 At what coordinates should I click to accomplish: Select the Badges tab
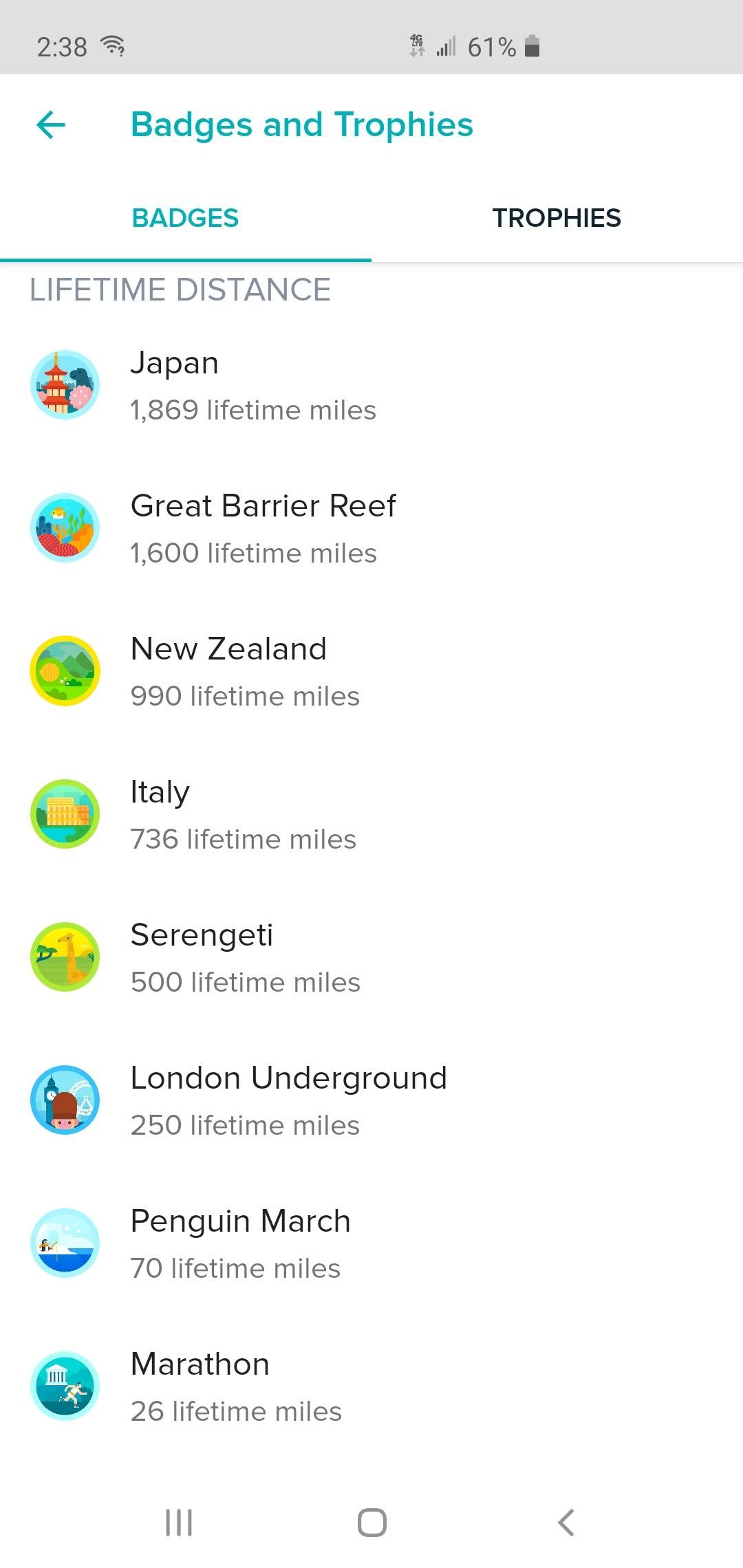185,218
